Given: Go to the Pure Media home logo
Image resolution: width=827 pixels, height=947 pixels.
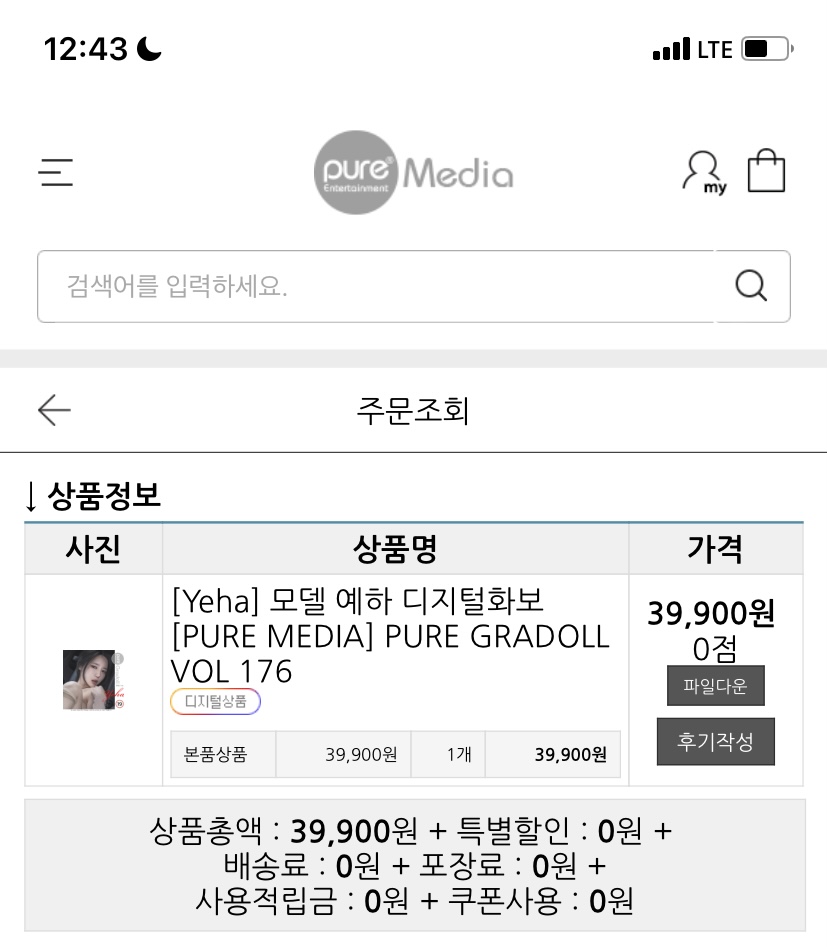Looking at the screenshot, I should click(413, 173).
